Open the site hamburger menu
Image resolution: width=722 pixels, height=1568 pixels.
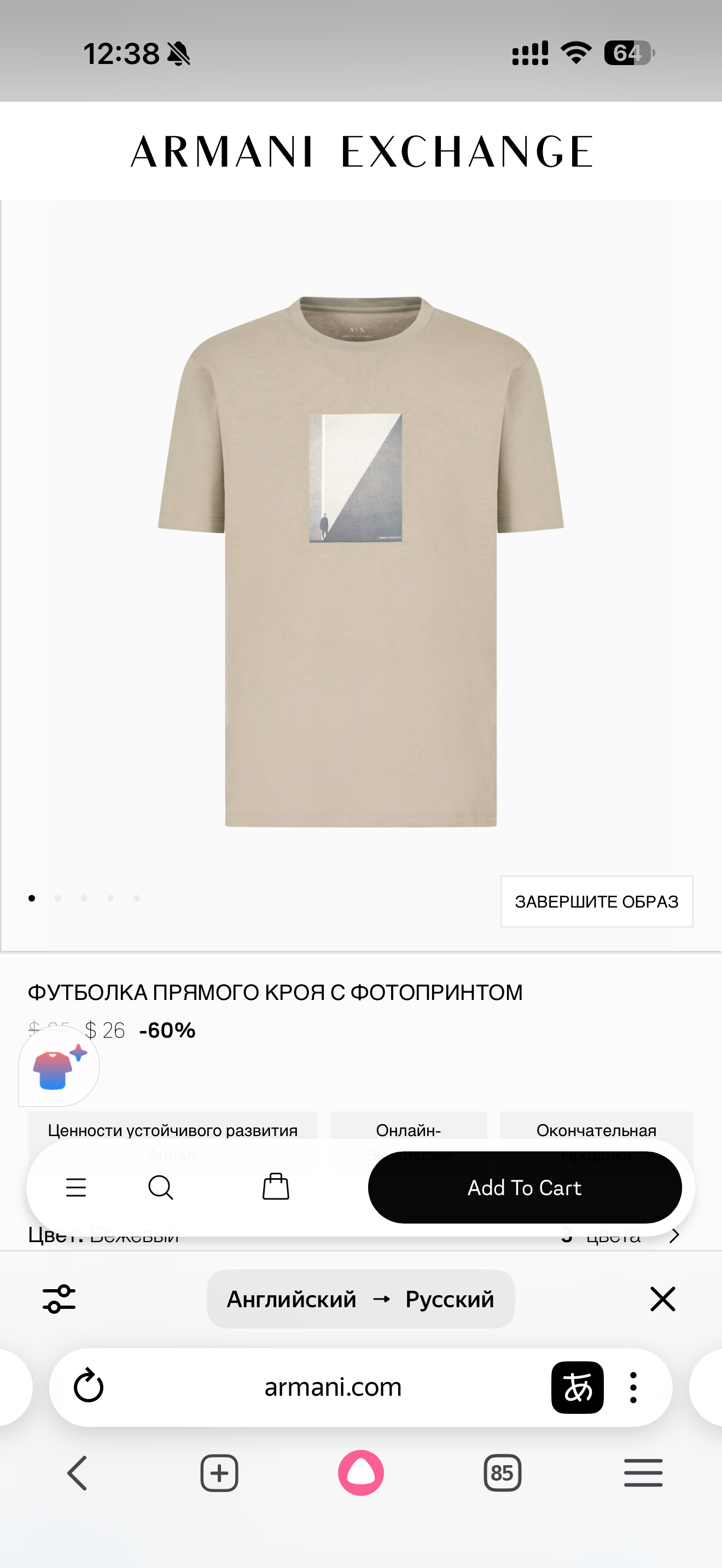[76, 1187]
